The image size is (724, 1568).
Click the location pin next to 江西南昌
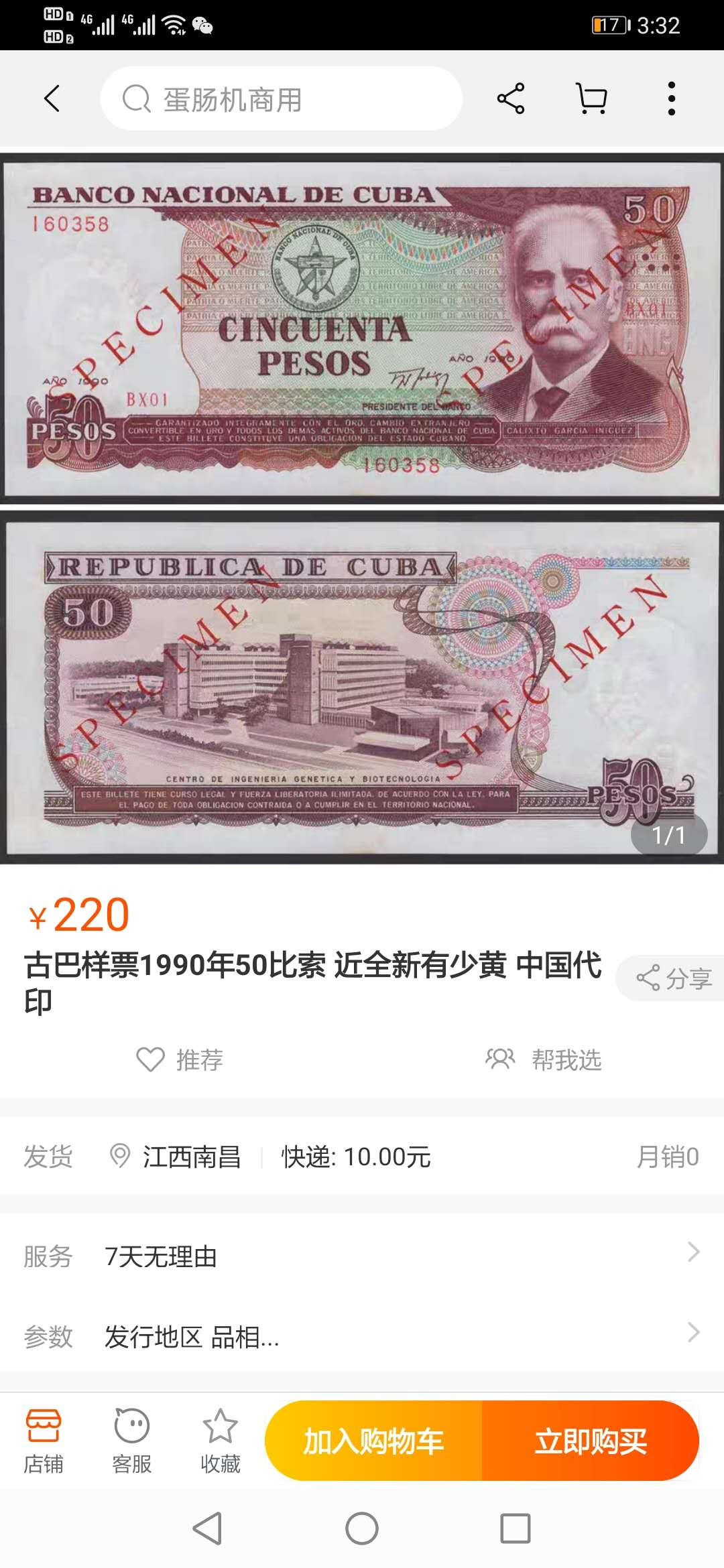(119, 1155)
